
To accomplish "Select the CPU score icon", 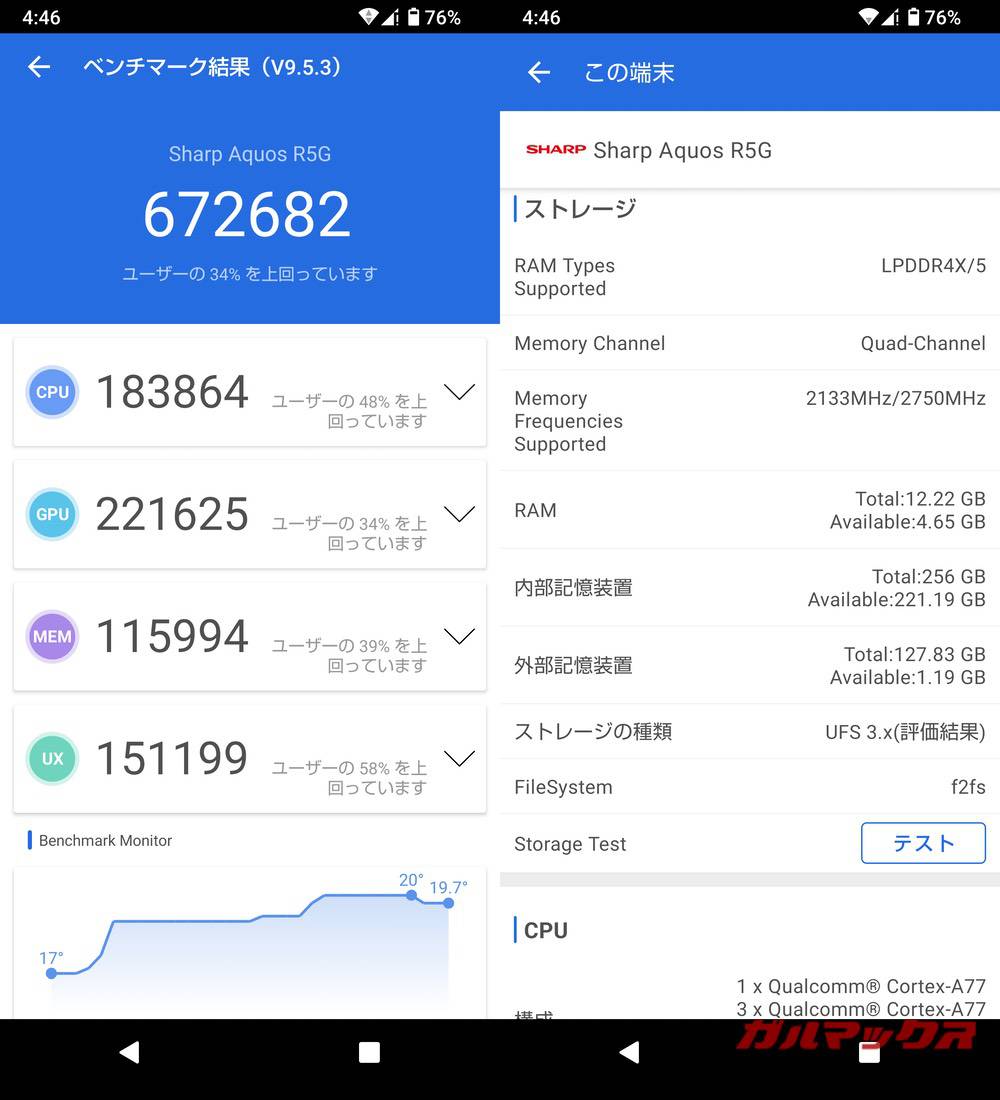I will click(52, 392).
